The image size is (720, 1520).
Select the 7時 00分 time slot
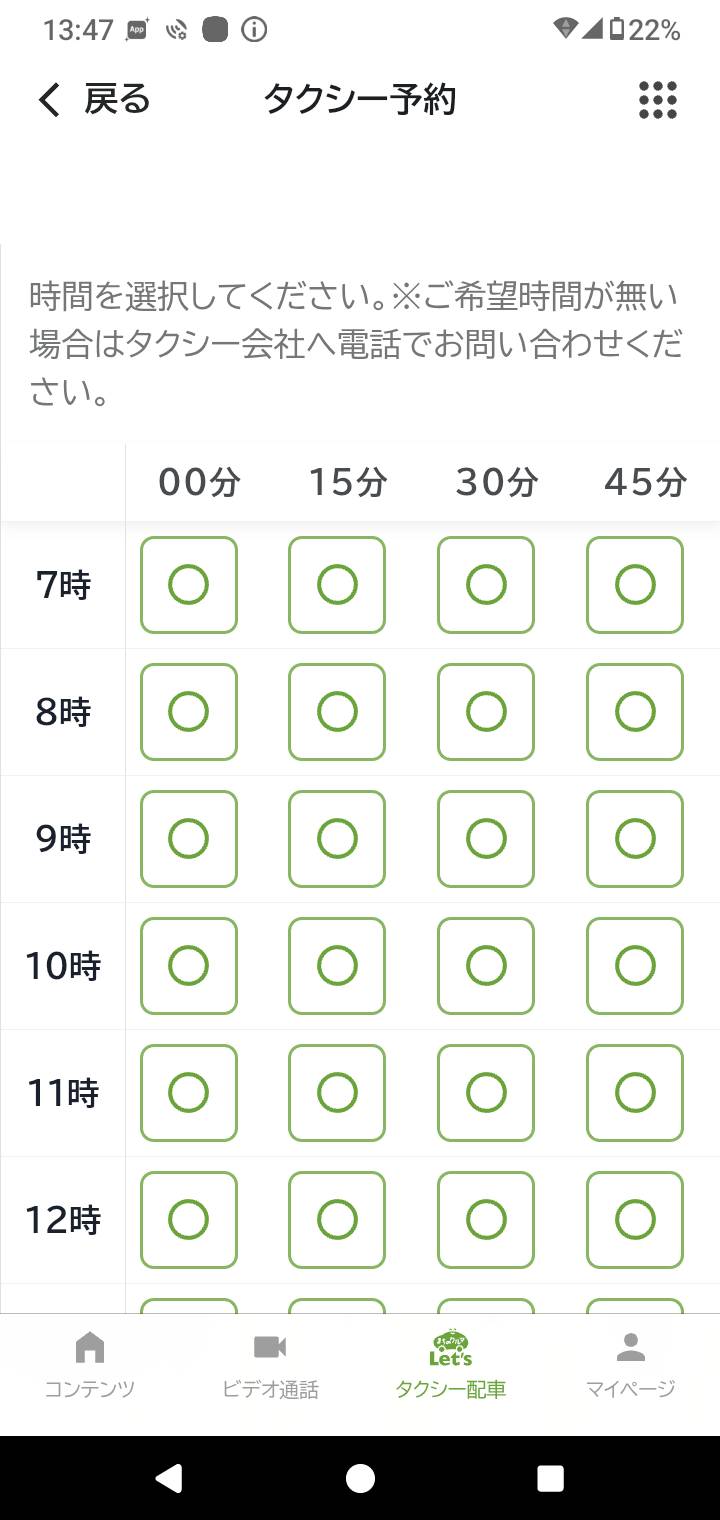(x=189, y=585)
